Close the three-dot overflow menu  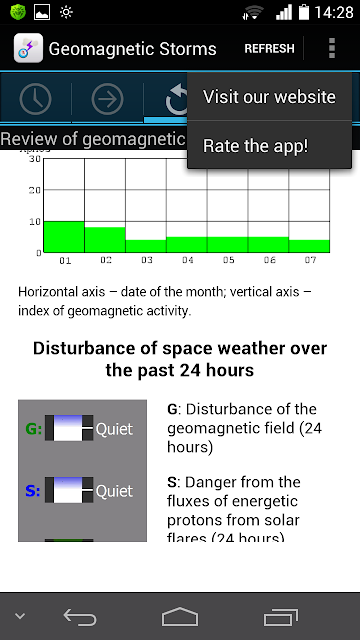click(331, 49)
